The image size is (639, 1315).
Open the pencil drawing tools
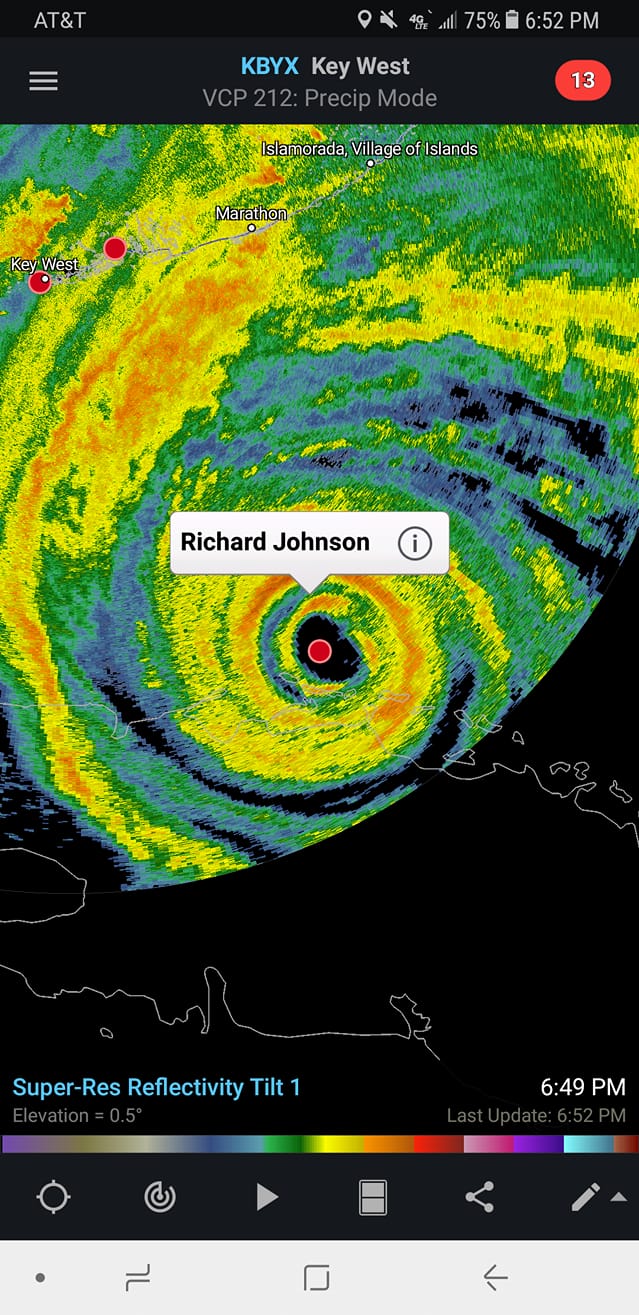[587, 1196]
